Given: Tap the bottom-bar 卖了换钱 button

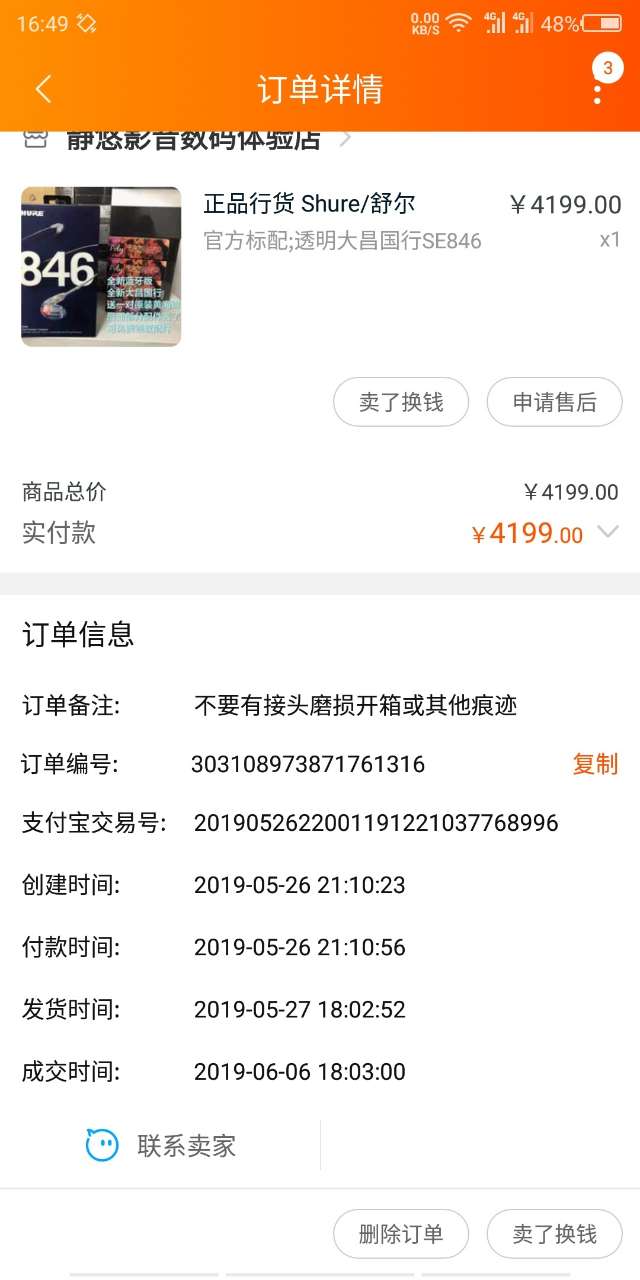Looking at the screenshot, I should (554, 1234).
